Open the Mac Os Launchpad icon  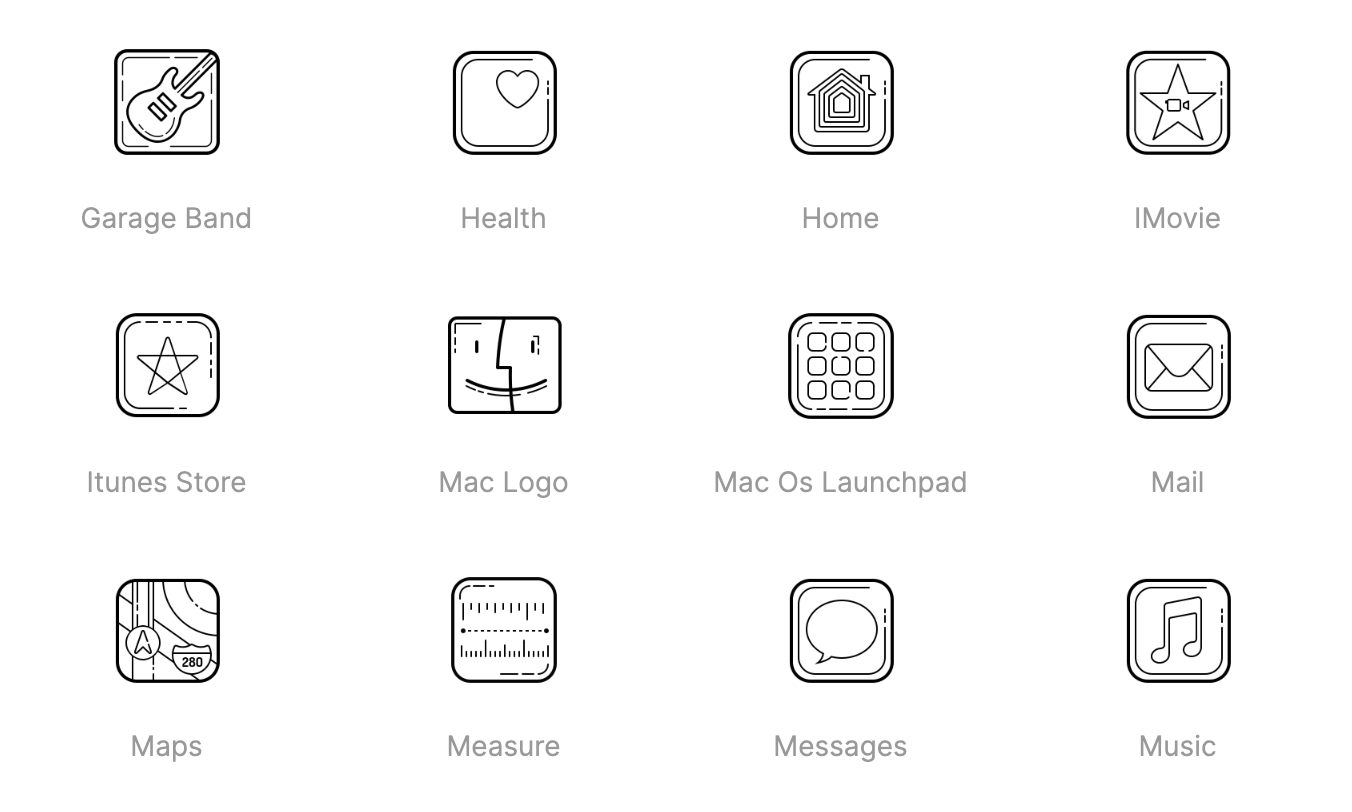(x=841, y=365)
